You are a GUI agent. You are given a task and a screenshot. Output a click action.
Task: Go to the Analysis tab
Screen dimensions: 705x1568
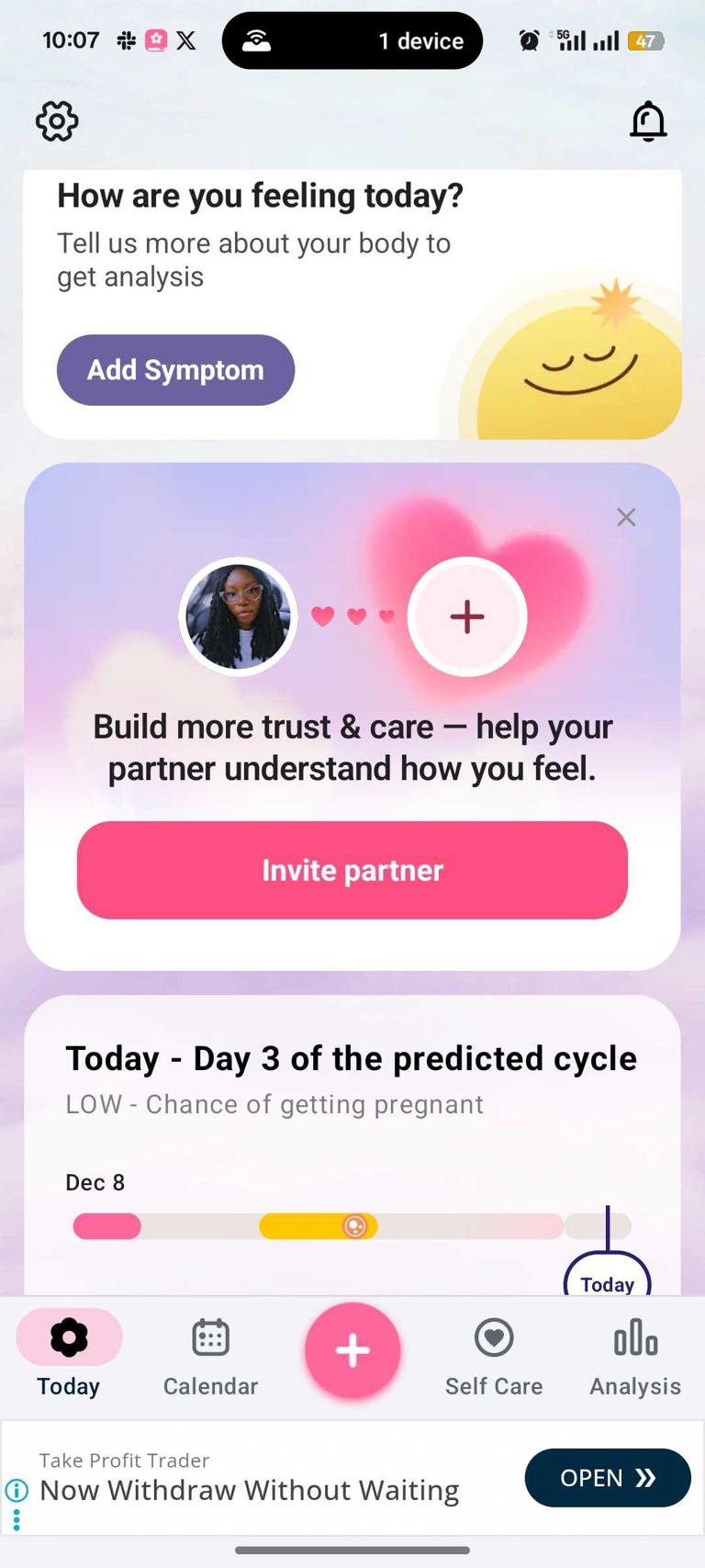[x=635, y=1358]
